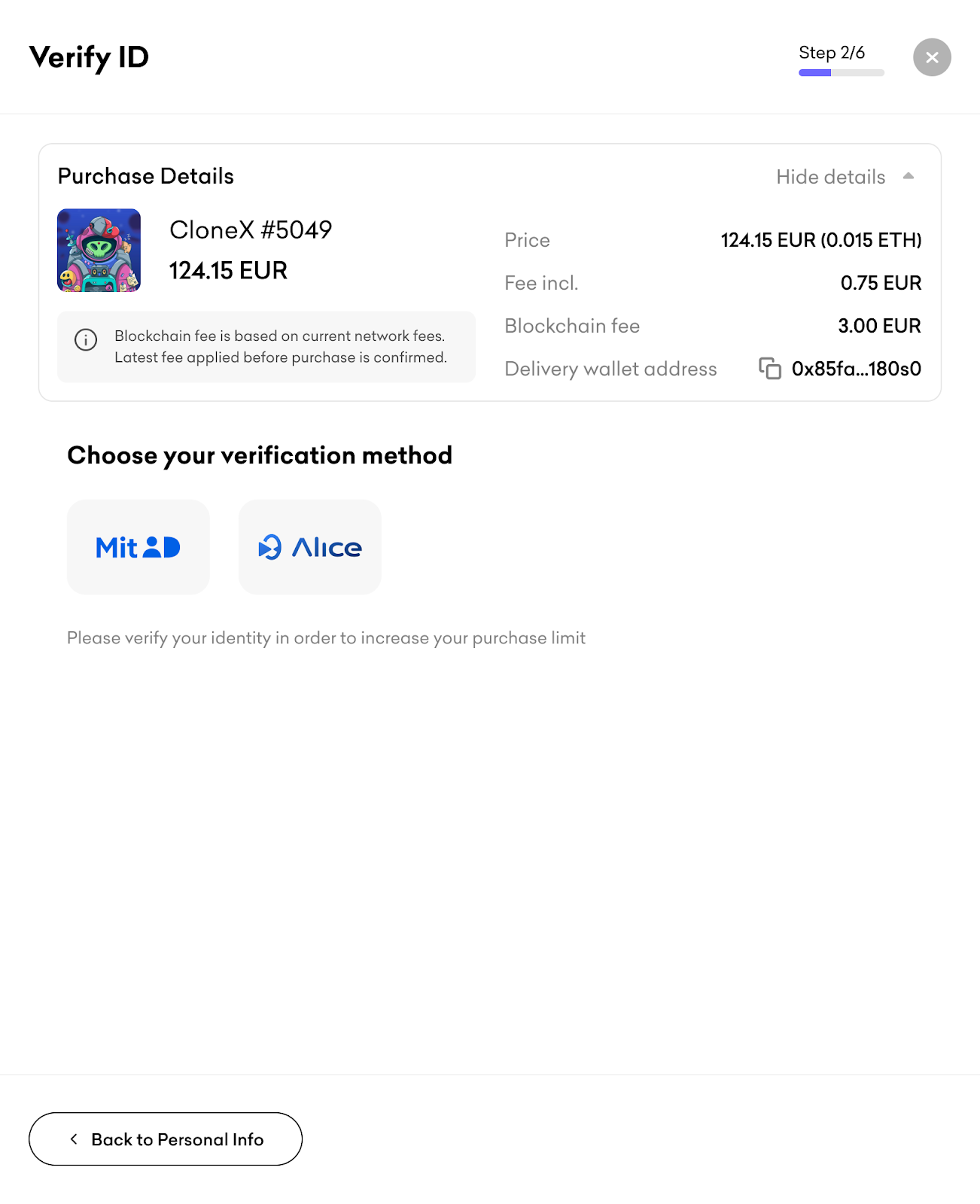The image size is (980, 1204).
Task: Copy the delivery wallet address
Action: (769, 369)
